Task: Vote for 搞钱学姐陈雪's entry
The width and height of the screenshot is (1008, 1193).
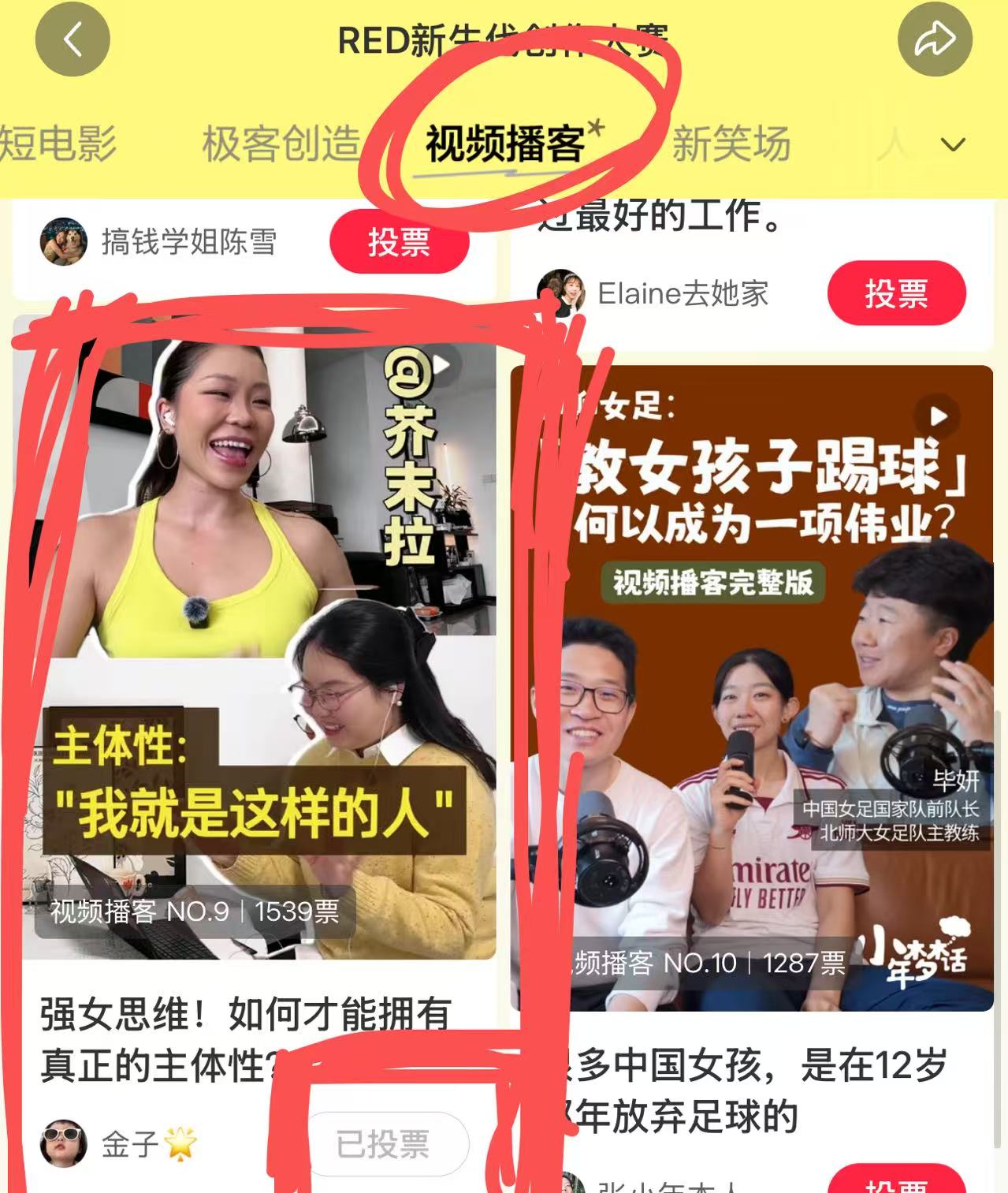Action: tap(399, 242)
